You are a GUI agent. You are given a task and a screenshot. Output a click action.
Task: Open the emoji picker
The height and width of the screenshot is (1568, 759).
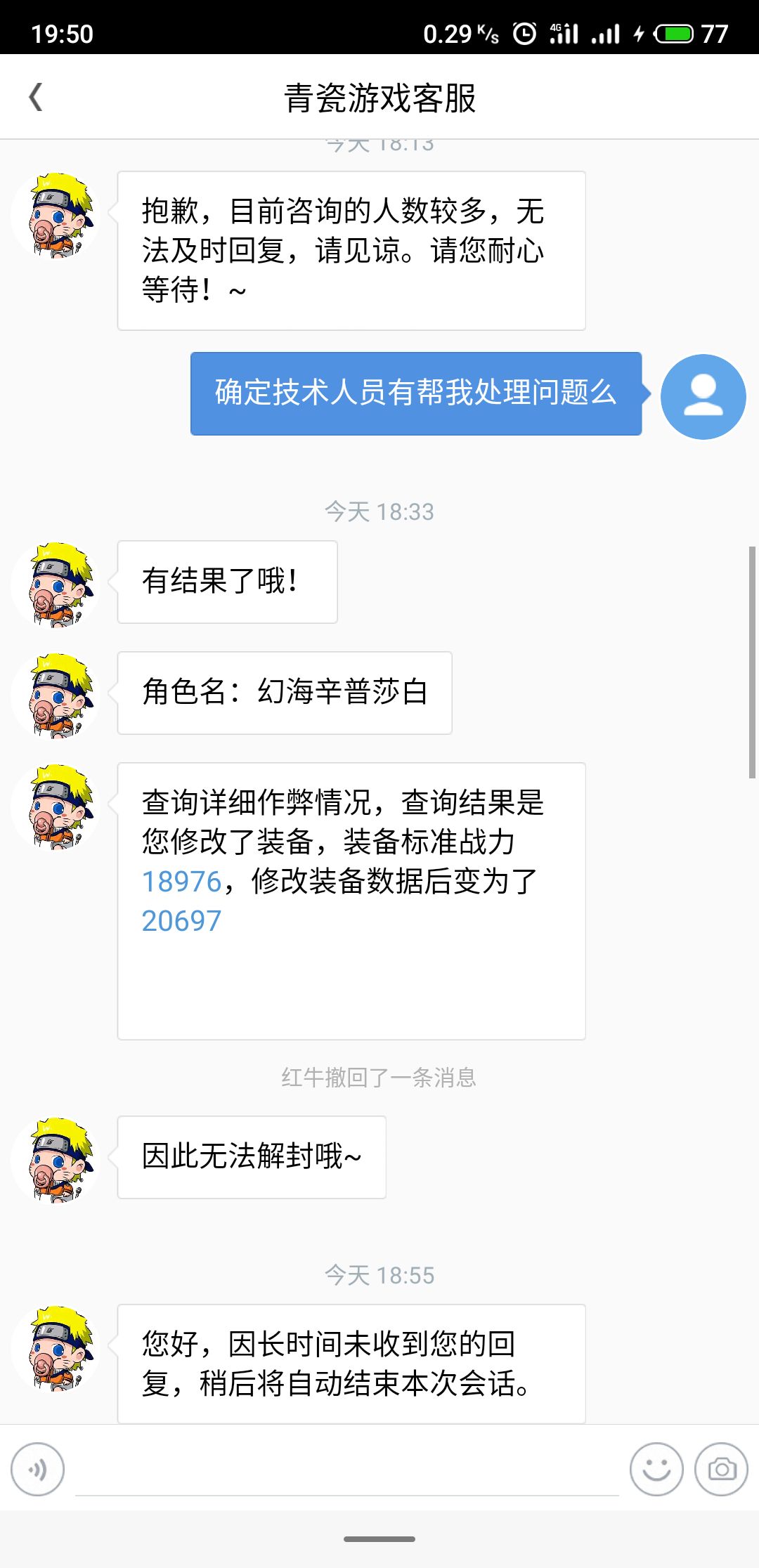click(x=656, y=1469)
